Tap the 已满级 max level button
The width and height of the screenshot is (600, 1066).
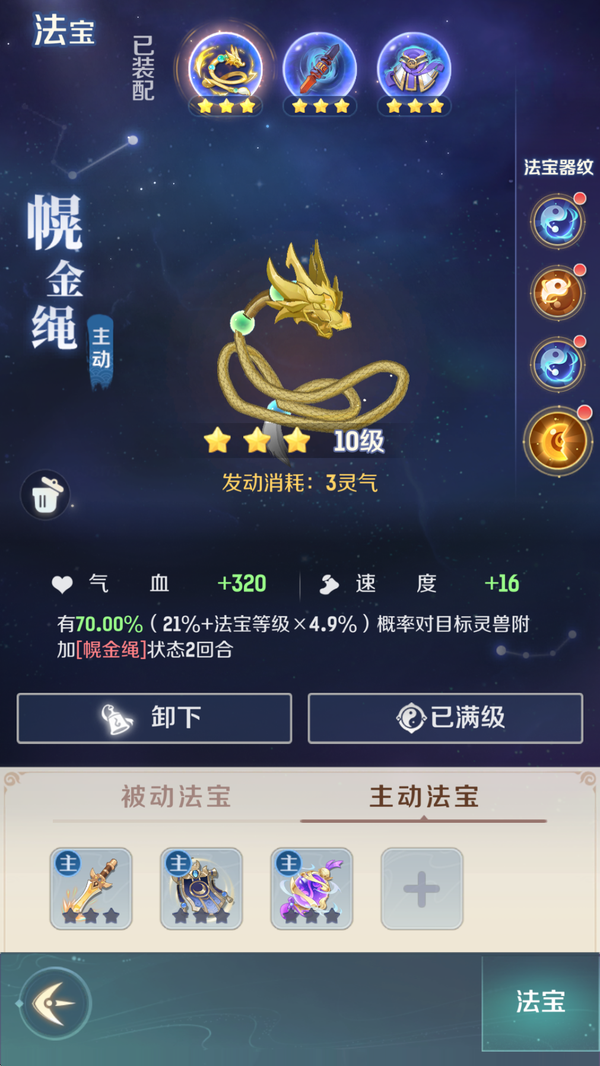coord(445,718)
